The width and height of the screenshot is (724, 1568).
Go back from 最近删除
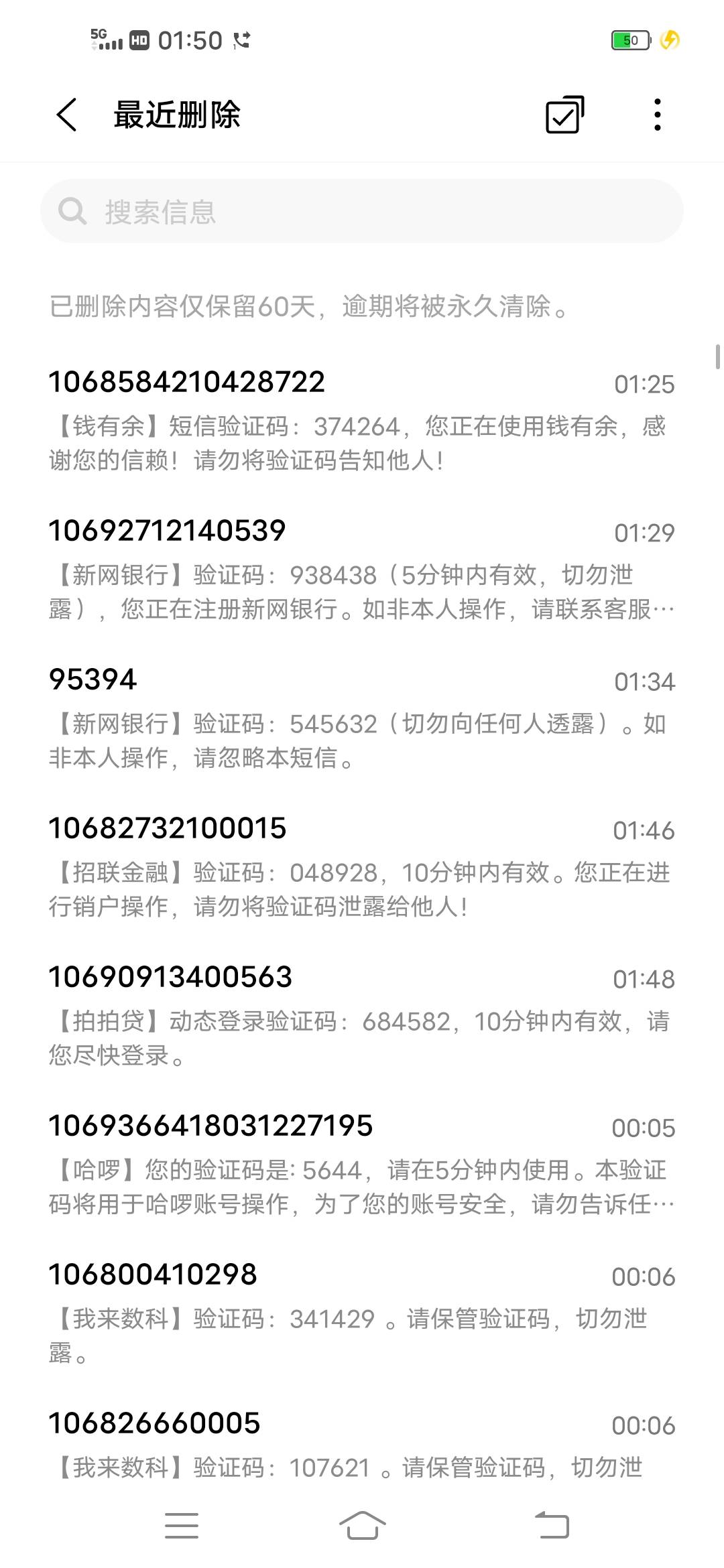click(66, 115)
